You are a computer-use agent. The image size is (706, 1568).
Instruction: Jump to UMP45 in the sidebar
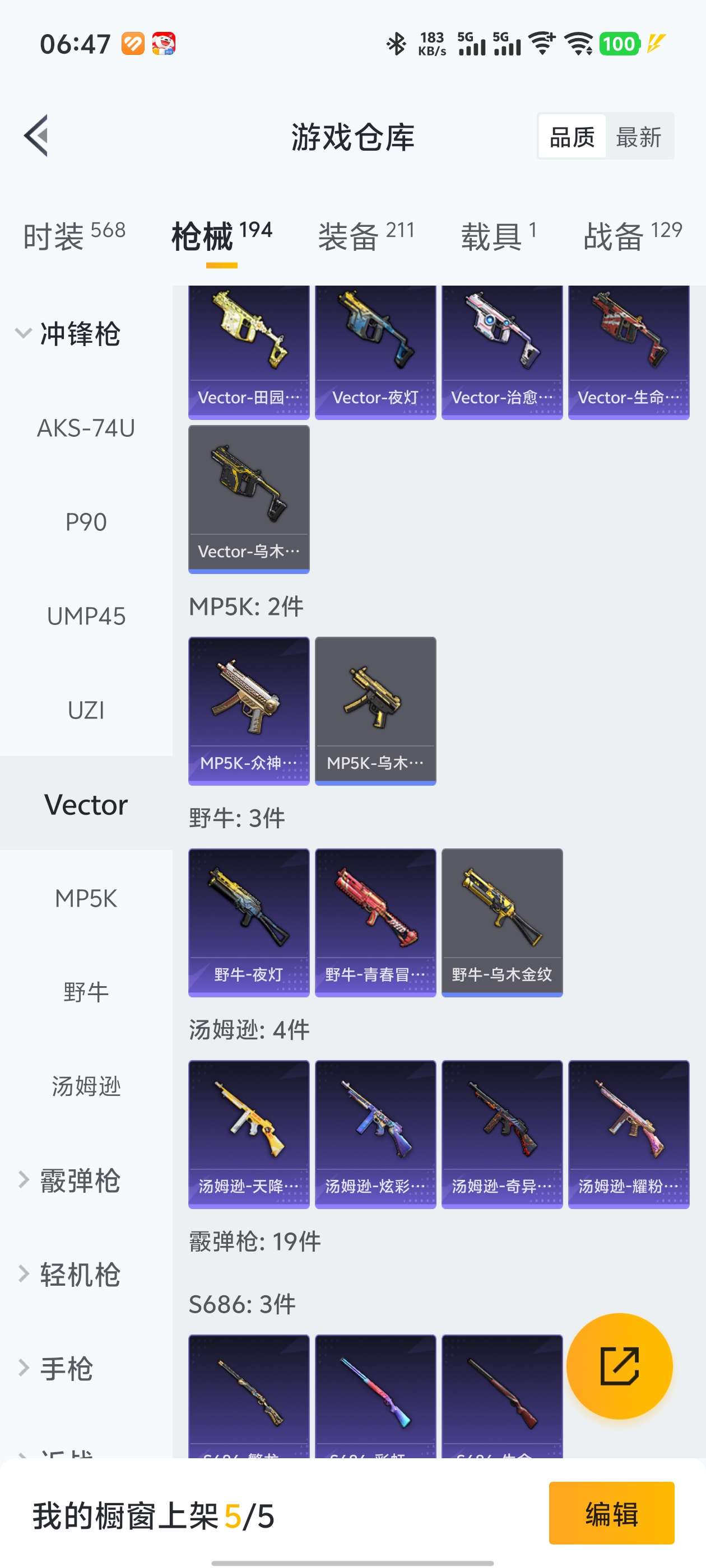(86, 616)
